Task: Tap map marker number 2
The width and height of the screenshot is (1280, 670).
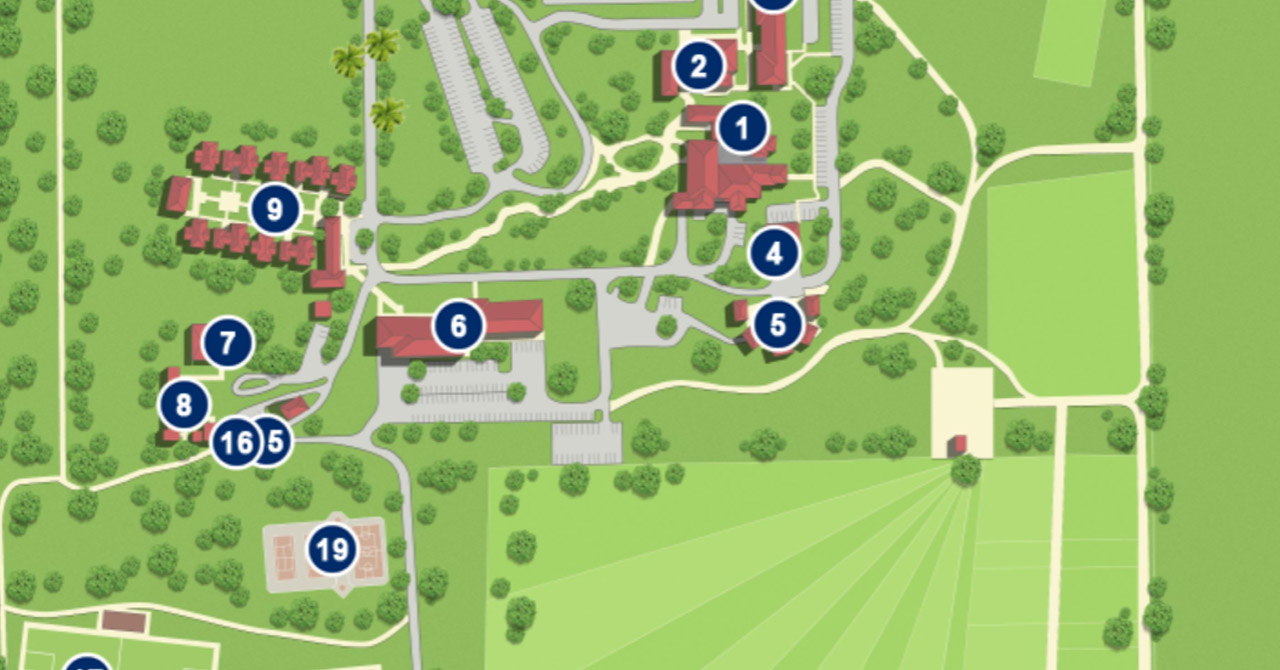Action: tap(699, 67)
